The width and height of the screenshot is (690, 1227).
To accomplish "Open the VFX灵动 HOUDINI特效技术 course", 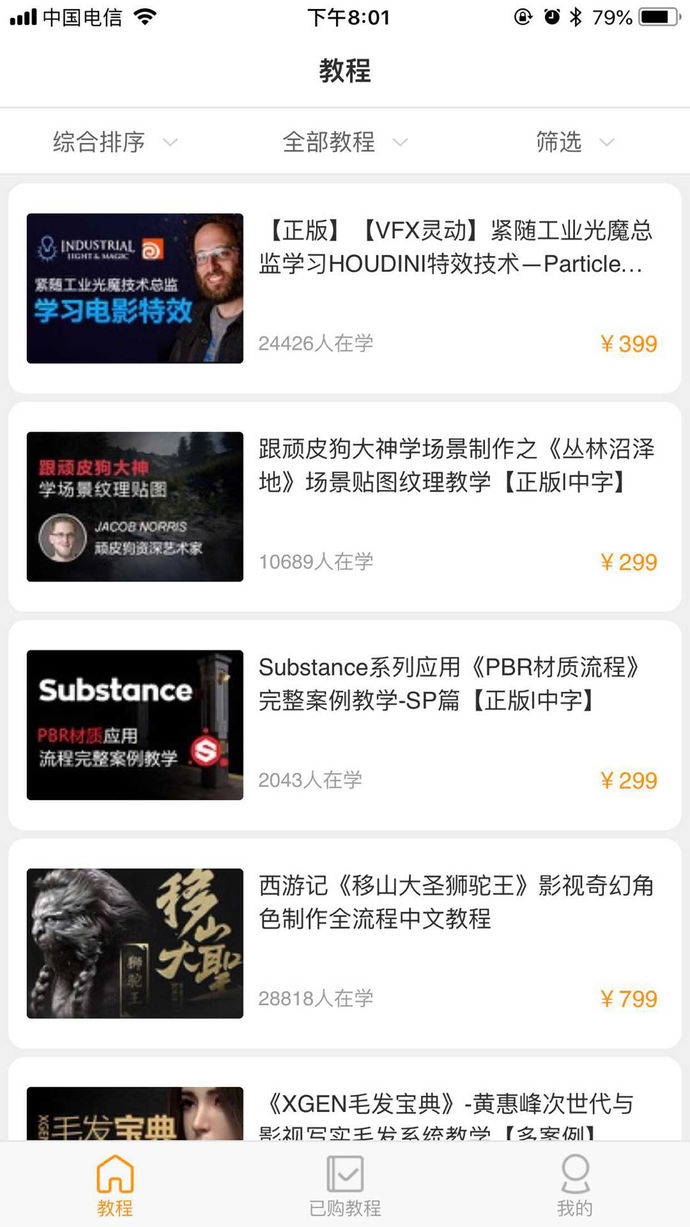I will [344, 288].
